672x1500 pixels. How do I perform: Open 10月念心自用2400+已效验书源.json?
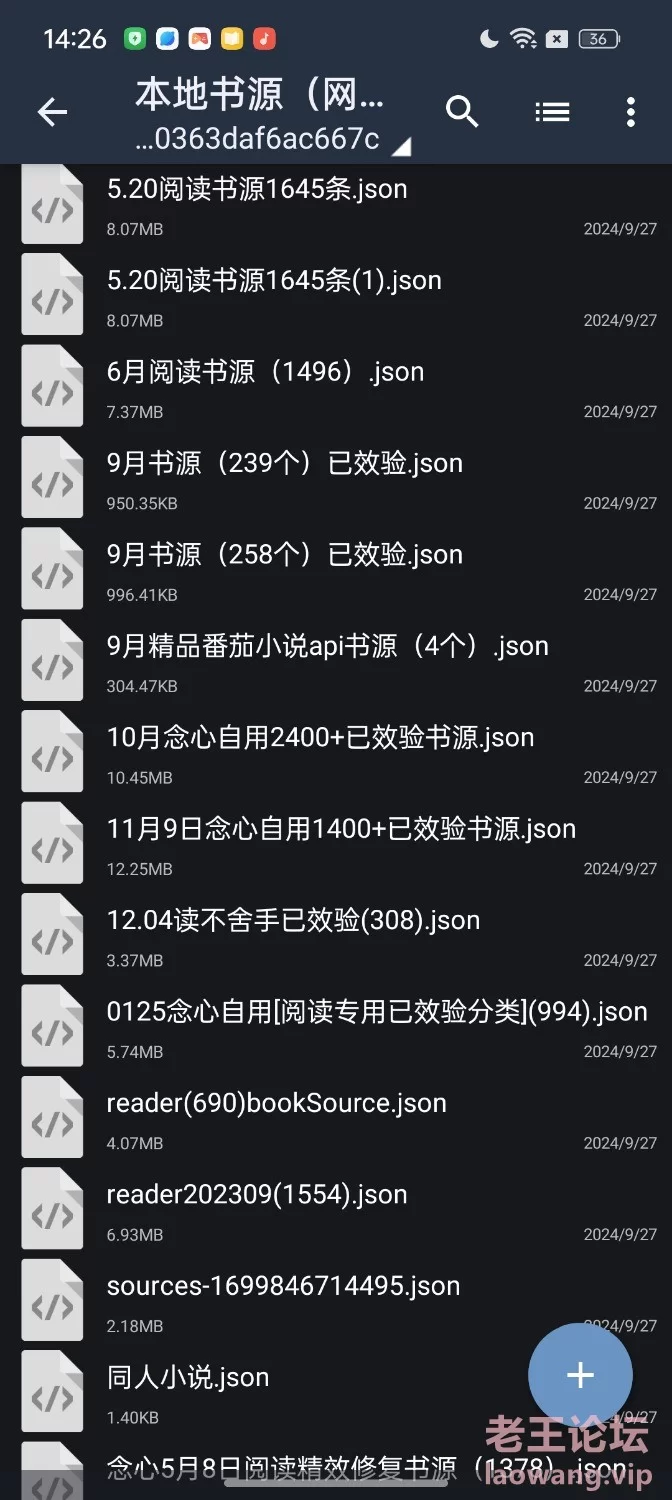pyautogui.click(x=336, y=755)
